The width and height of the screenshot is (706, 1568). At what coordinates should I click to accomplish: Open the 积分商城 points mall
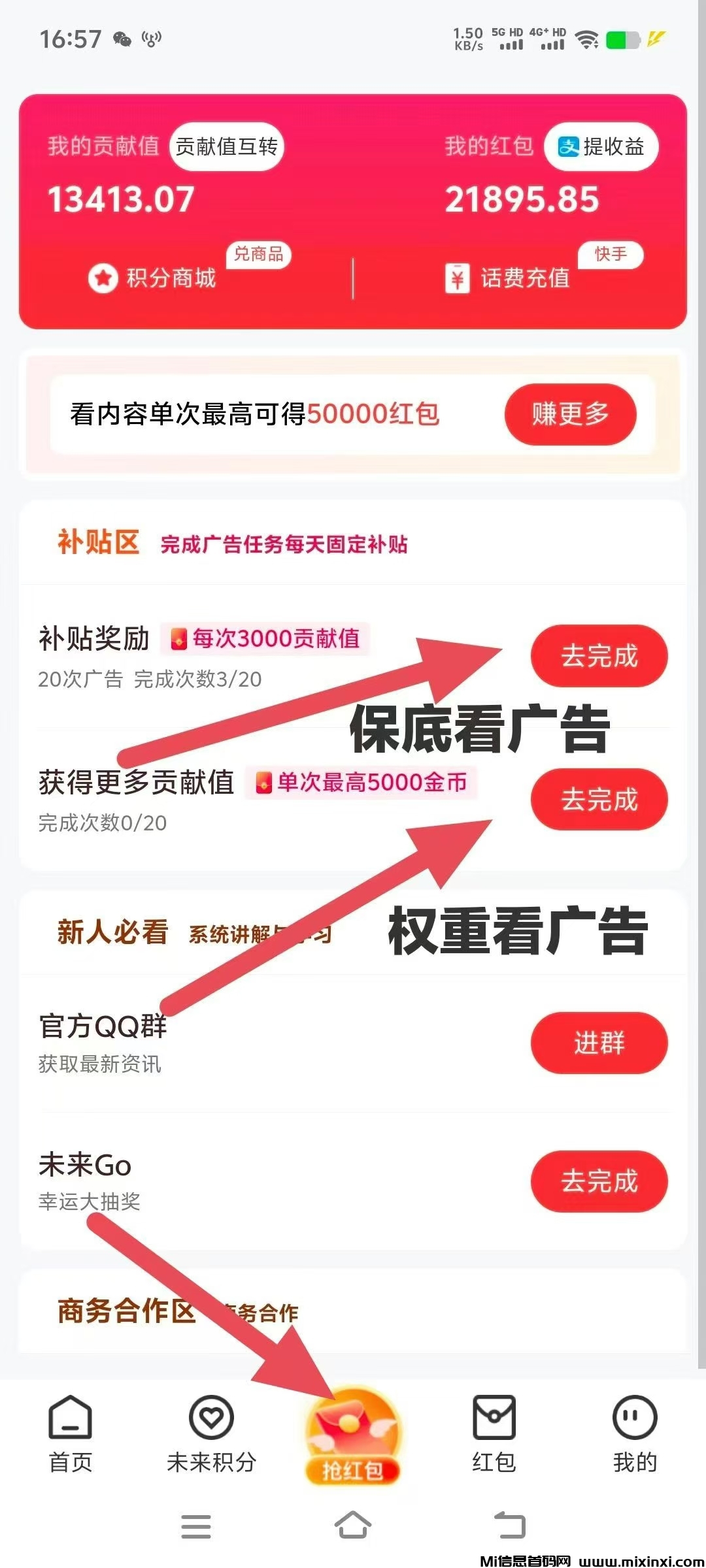pos(154,278)
